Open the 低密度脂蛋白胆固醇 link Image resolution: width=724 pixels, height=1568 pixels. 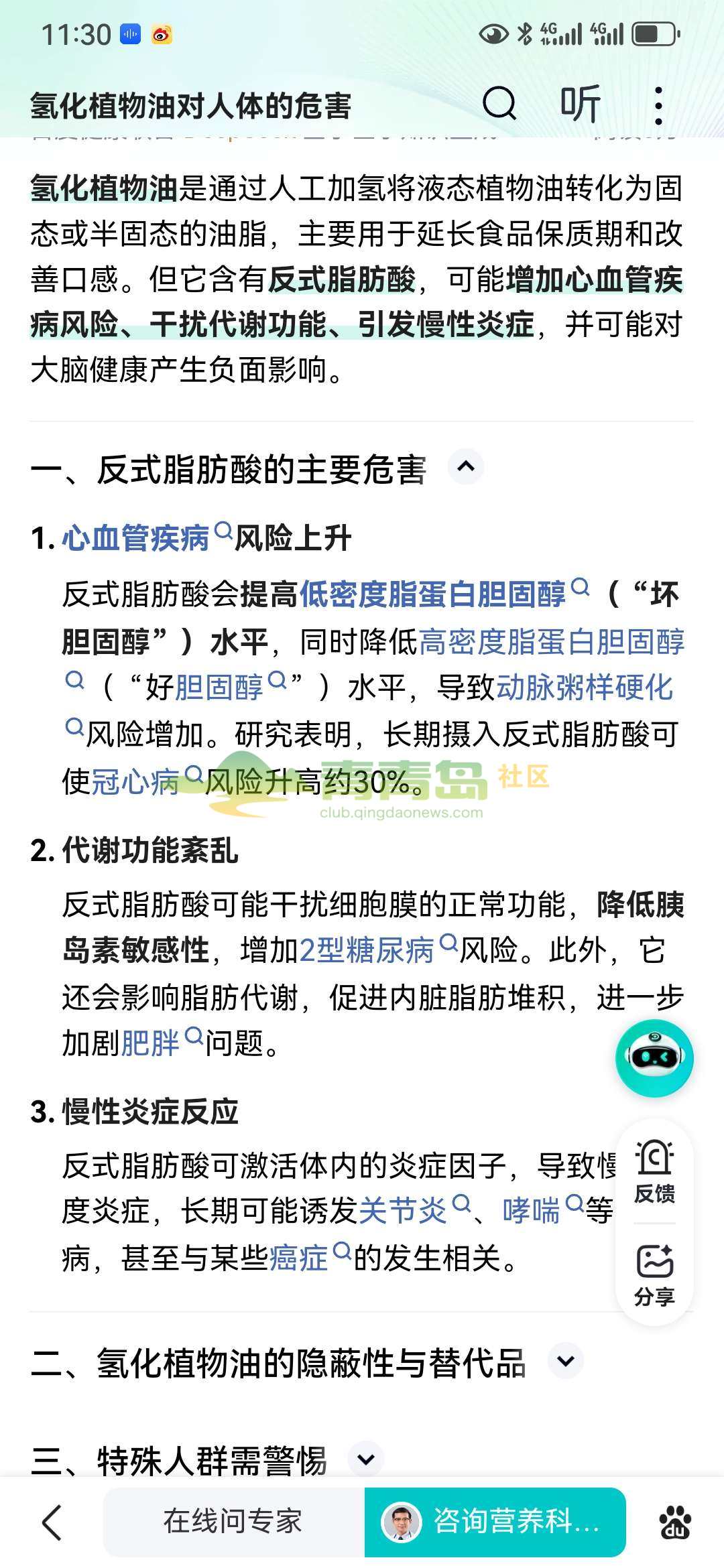coord(432,594)
